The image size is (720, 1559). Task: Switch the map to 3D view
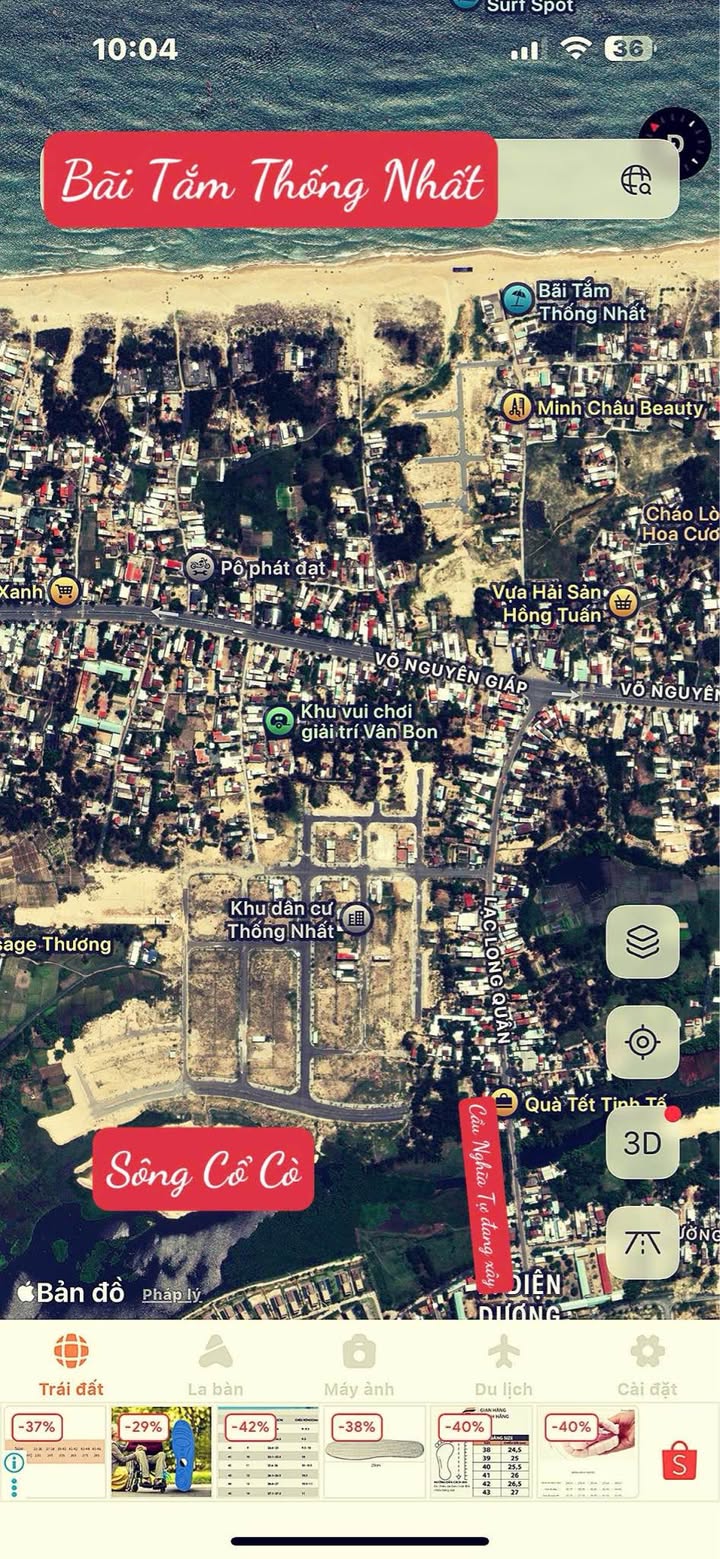(642, 1142)
